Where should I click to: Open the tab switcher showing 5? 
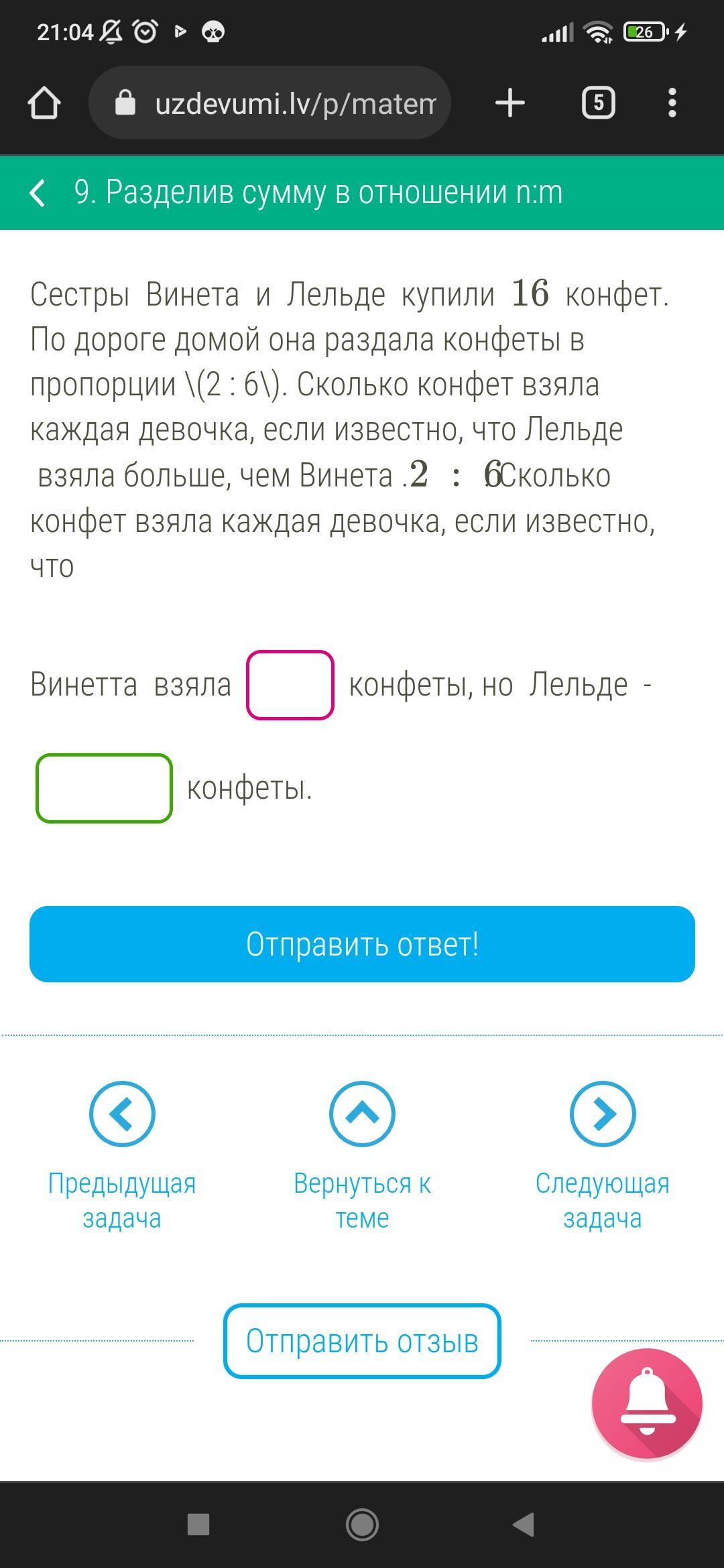598,103
